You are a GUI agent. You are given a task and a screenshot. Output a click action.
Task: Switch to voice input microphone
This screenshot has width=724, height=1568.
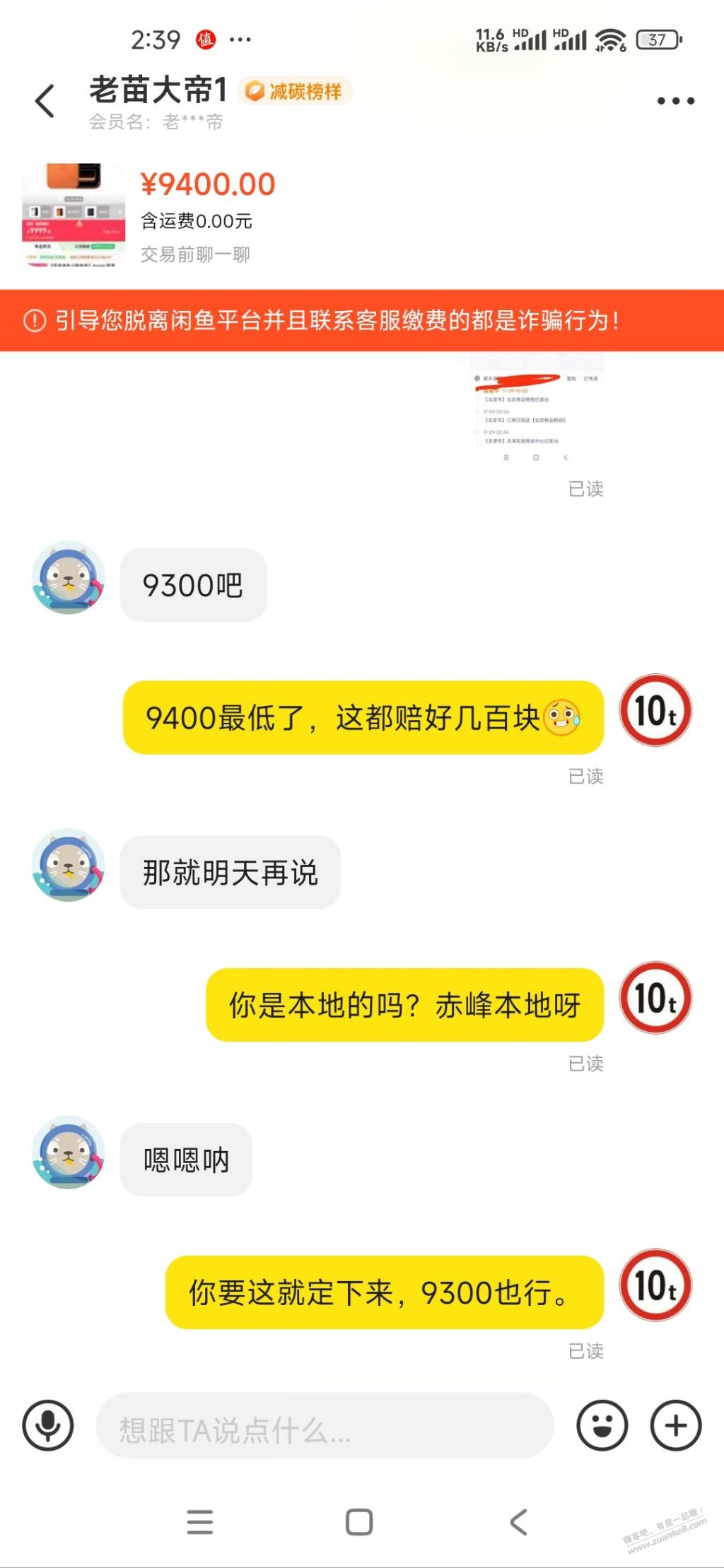point(48,1425)
